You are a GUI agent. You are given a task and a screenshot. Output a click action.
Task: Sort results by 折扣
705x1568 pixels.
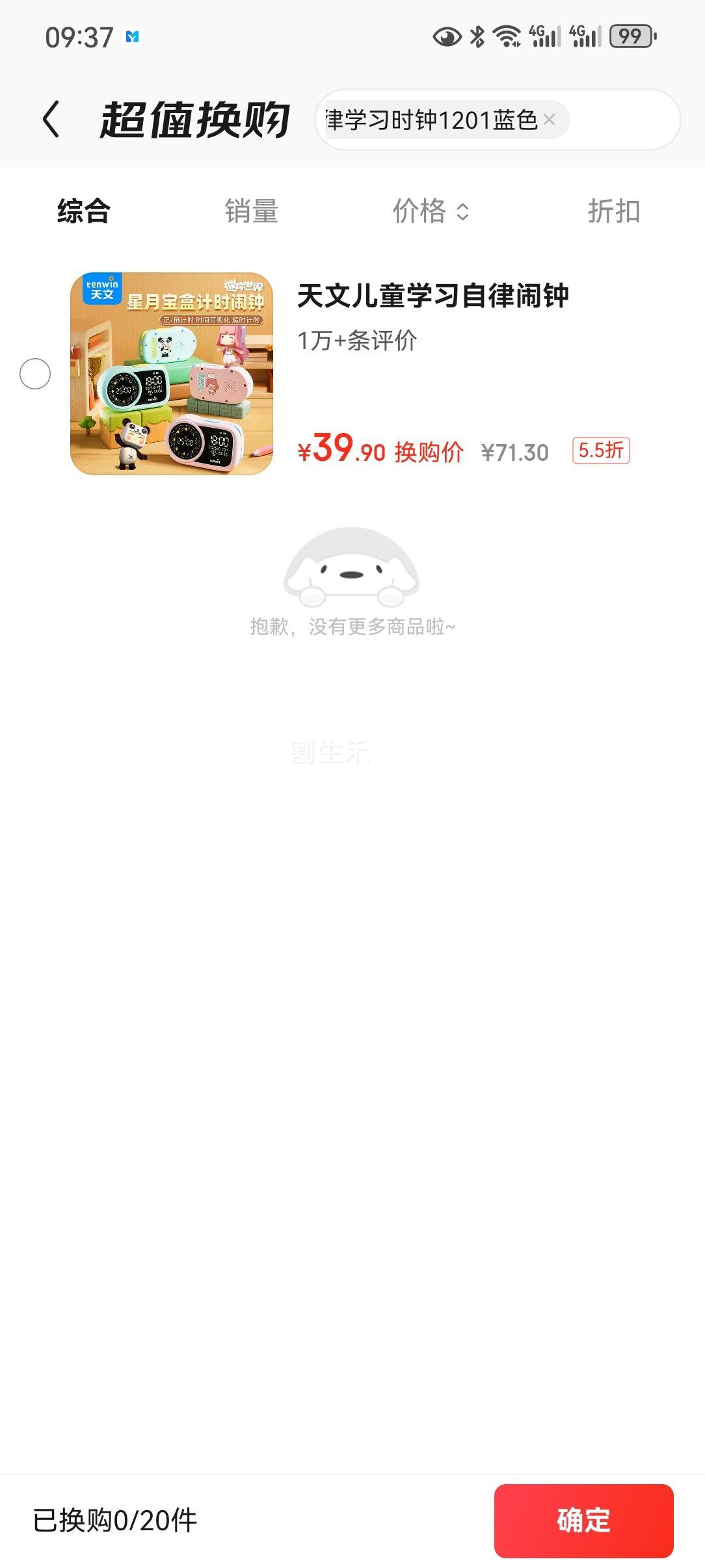pos(613,211)
